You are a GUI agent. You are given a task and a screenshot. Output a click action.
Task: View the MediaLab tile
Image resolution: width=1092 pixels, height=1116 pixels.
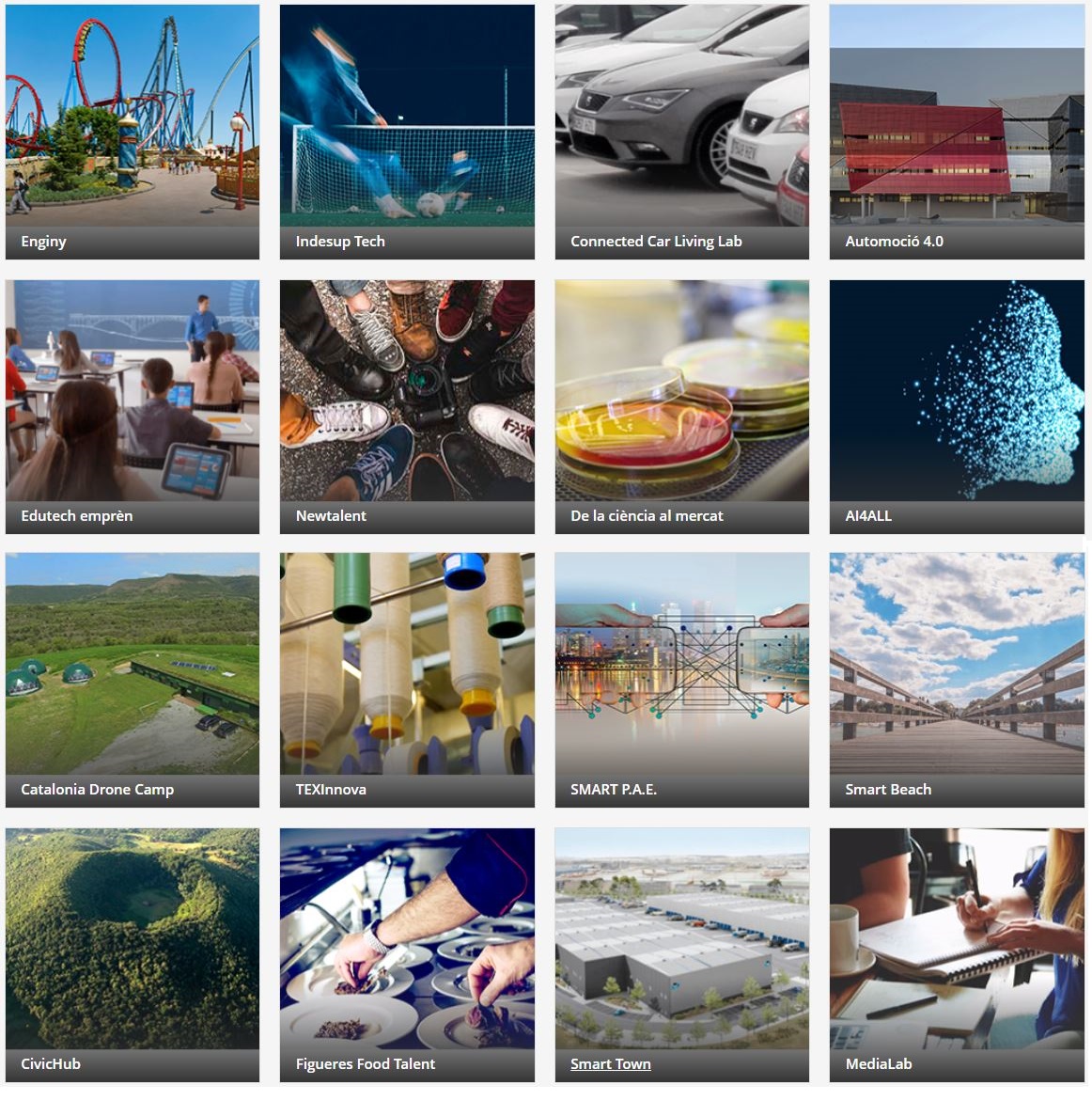coord(957,954)
